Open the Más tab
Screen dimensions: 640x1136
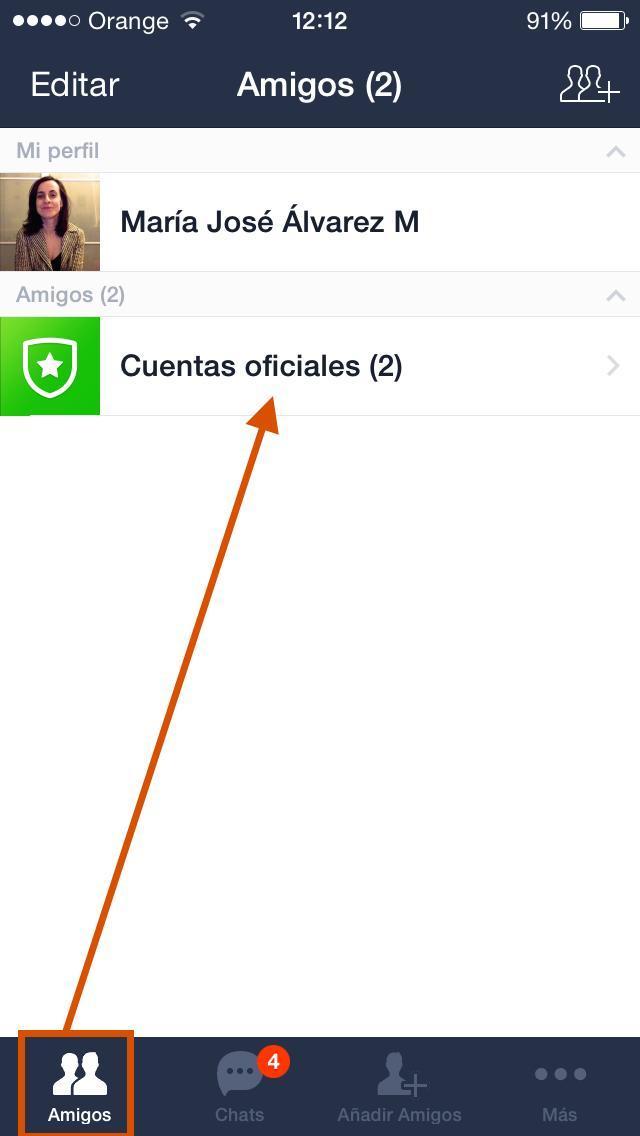click(x=560, y=1087)
